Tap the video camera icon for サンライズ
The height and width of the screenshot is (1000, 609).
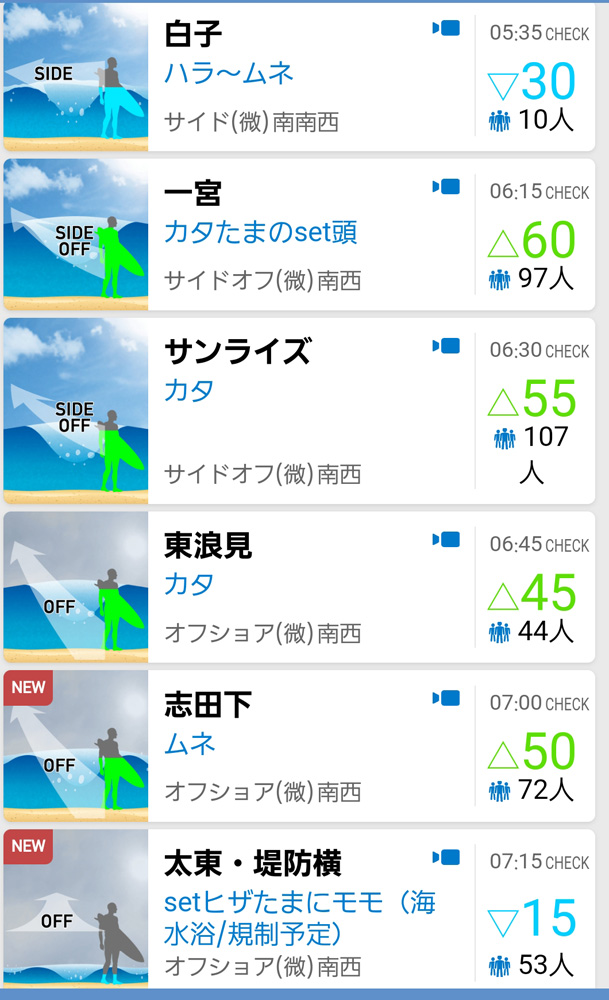[446, 346]
